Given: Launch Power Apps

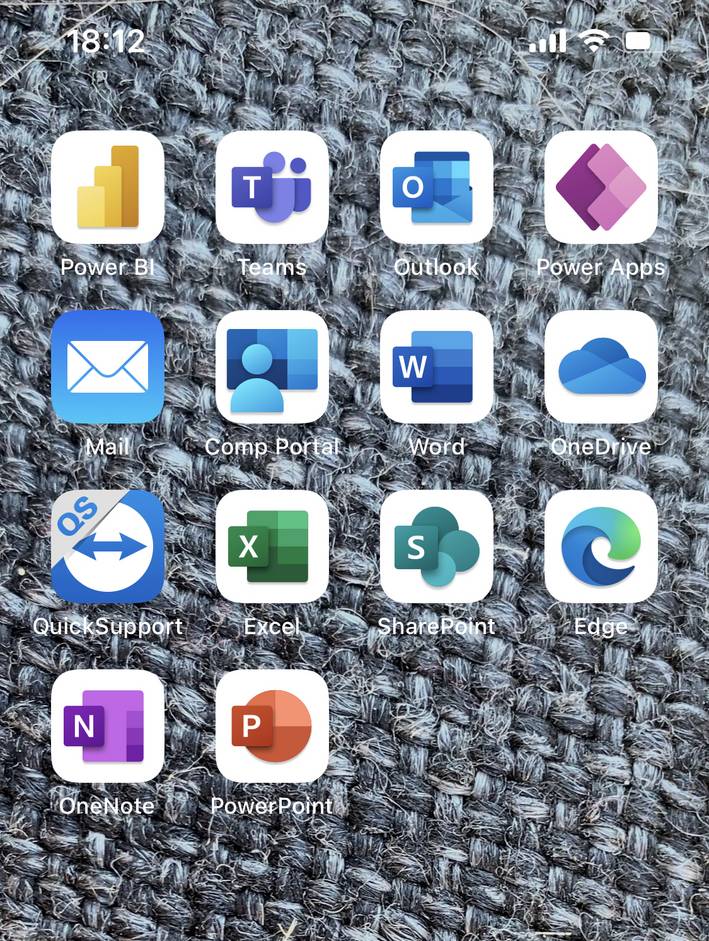Looking at the screenshot, I should click(601, 187).
